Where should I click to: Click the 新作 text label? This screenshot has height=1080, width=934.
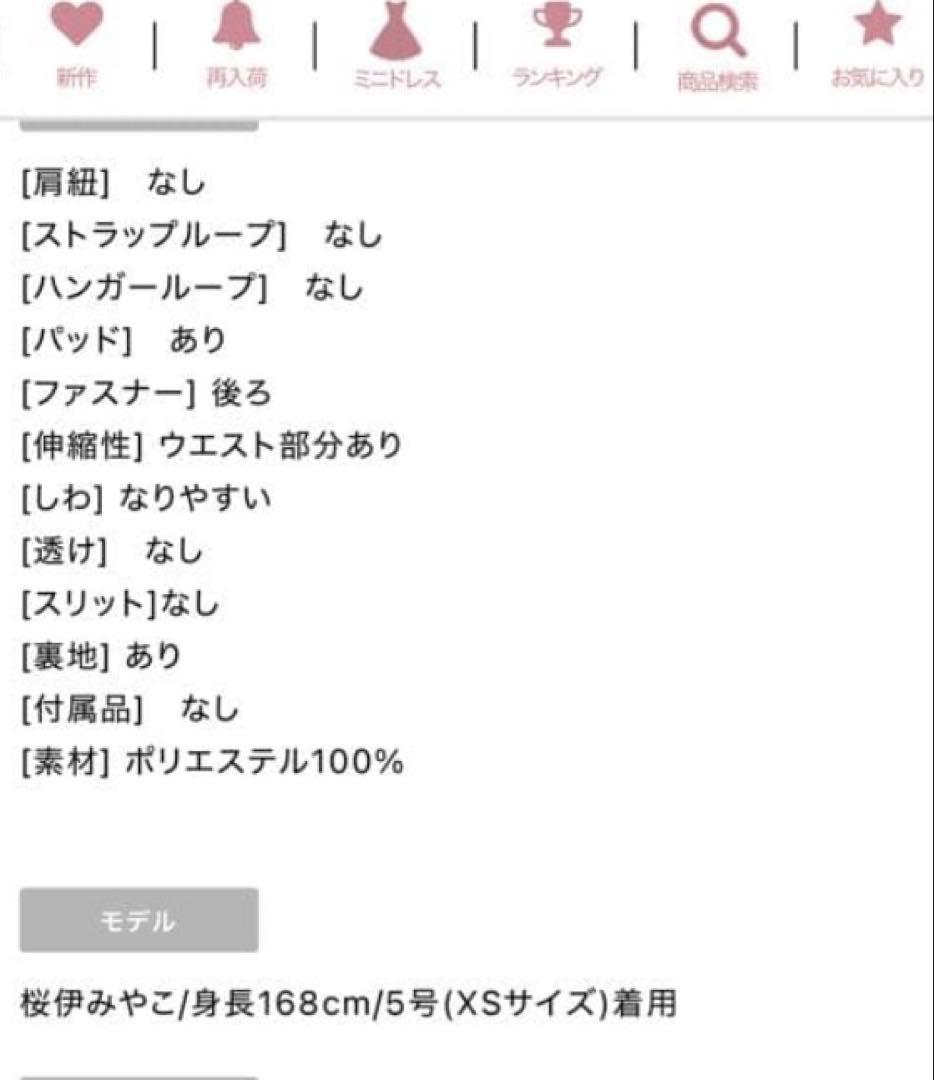[78, 74]
